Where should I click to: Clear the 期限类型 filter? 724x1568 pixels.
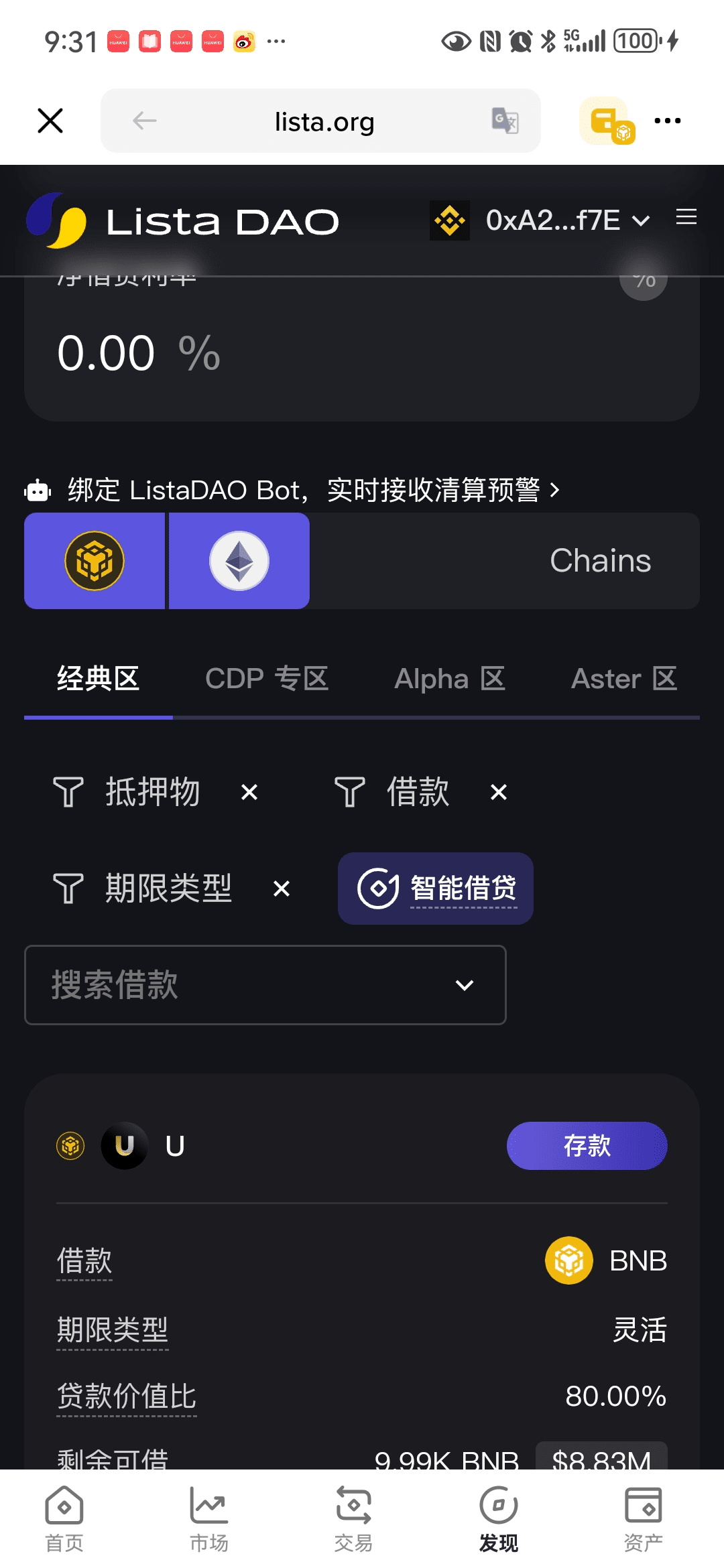tap(282, 889)
